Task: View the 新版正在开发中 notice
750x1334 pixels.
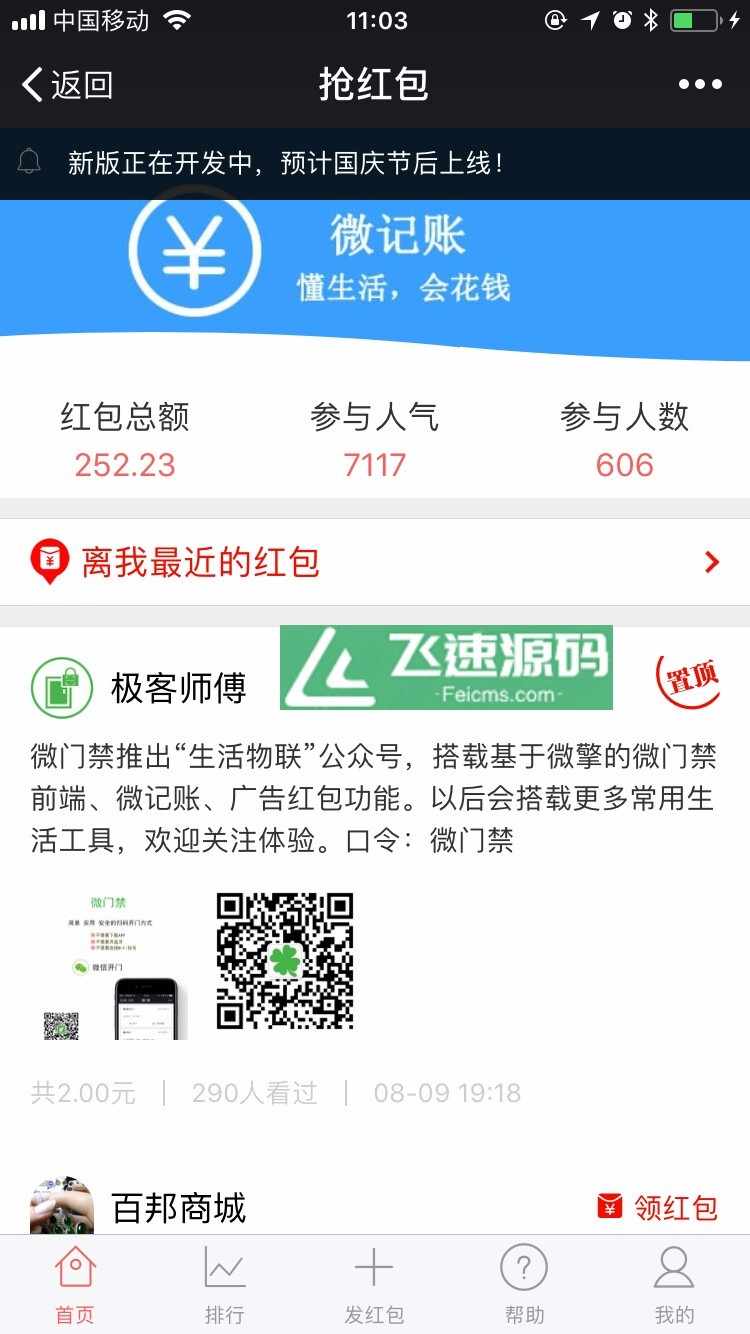Action: tap(285, 163)
